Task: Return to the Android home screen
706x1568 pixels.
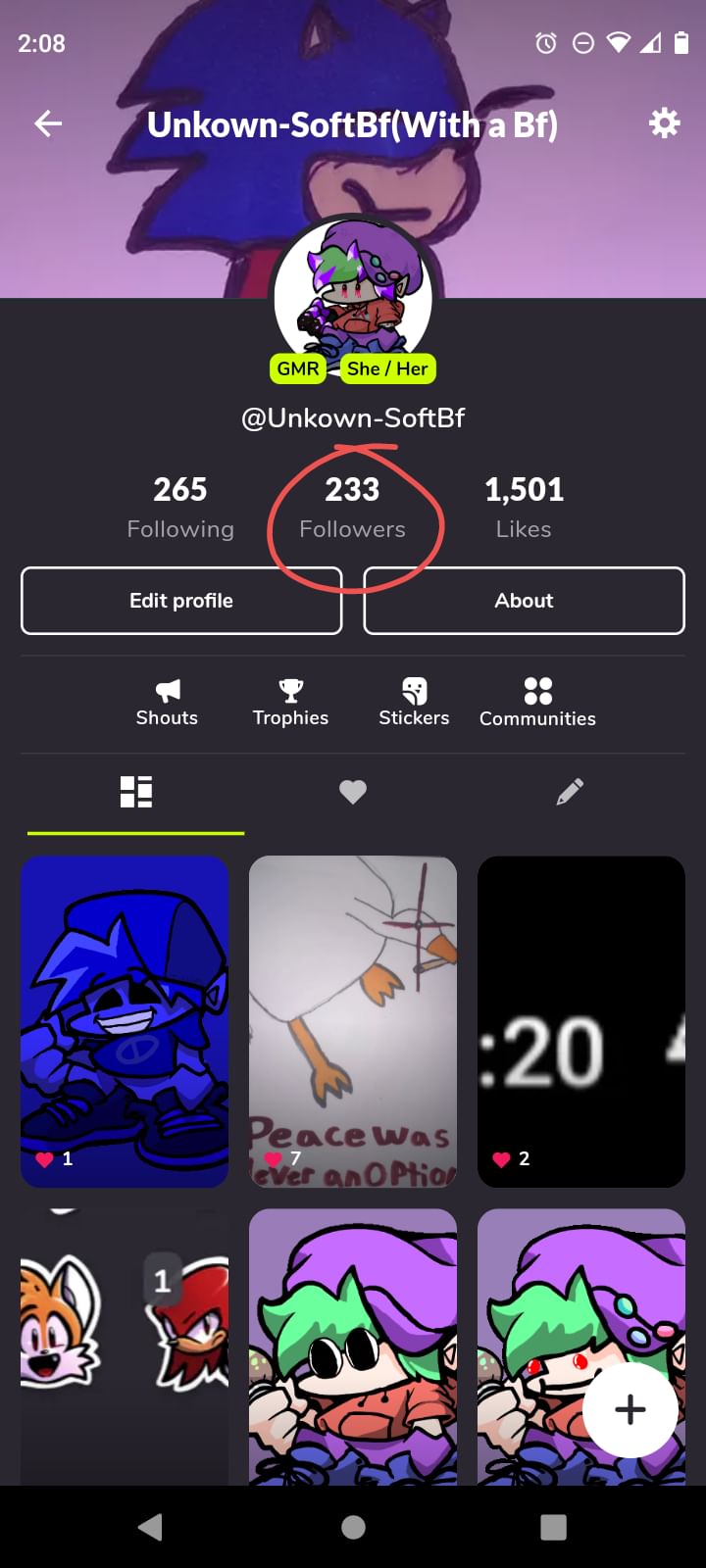Action: click(353, 1527)
